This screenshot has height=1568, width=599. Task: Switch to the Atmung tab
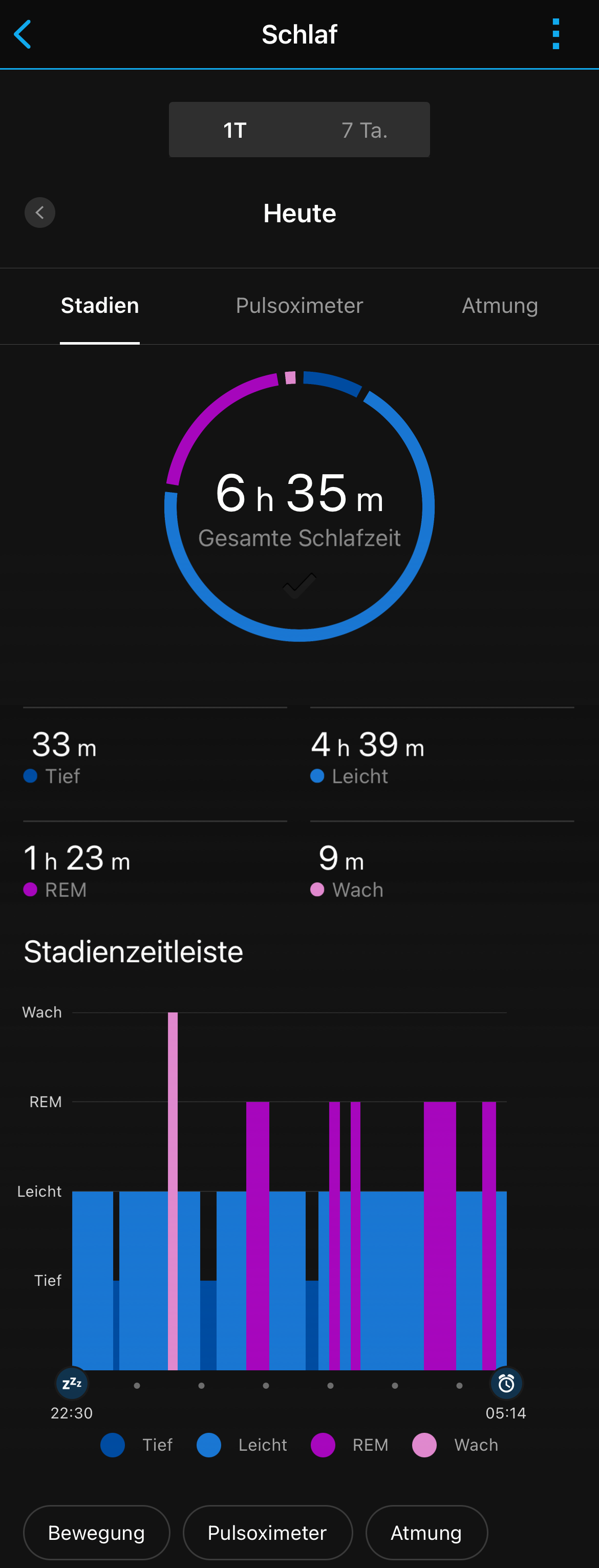tap(499, 306)
